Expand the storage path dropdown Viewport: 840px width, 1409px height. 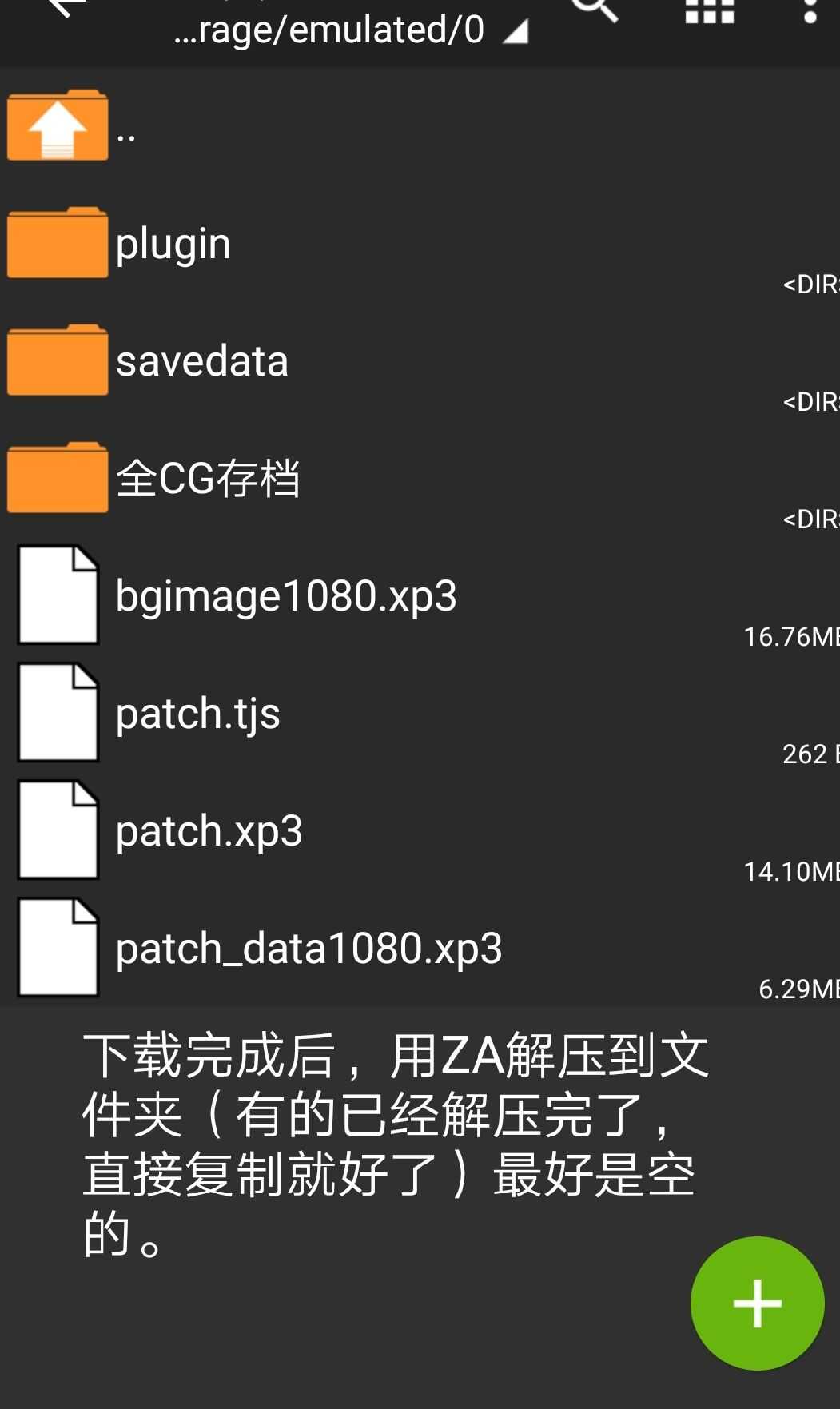352,30
